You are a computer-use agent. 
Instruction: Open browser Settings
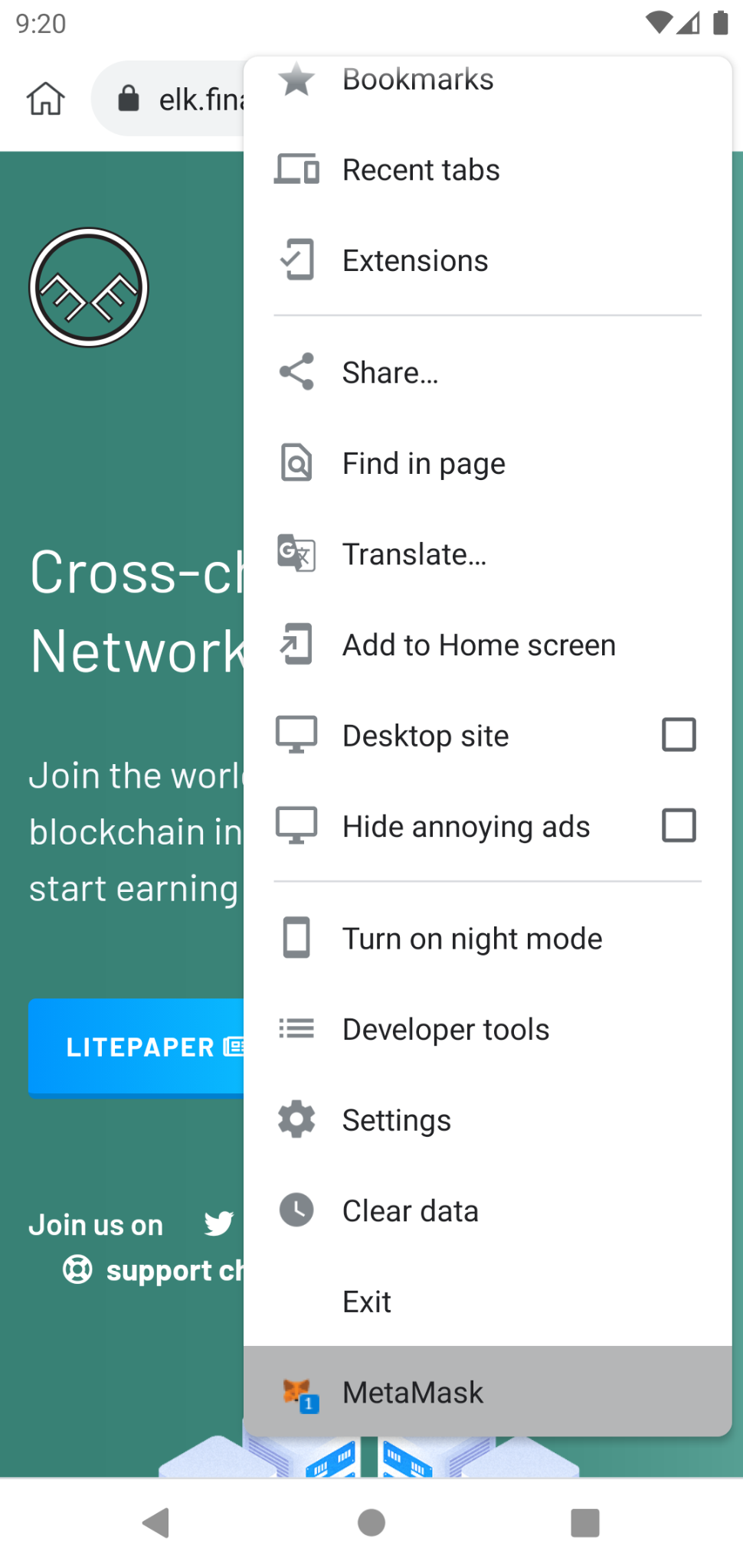(396, 1121)
